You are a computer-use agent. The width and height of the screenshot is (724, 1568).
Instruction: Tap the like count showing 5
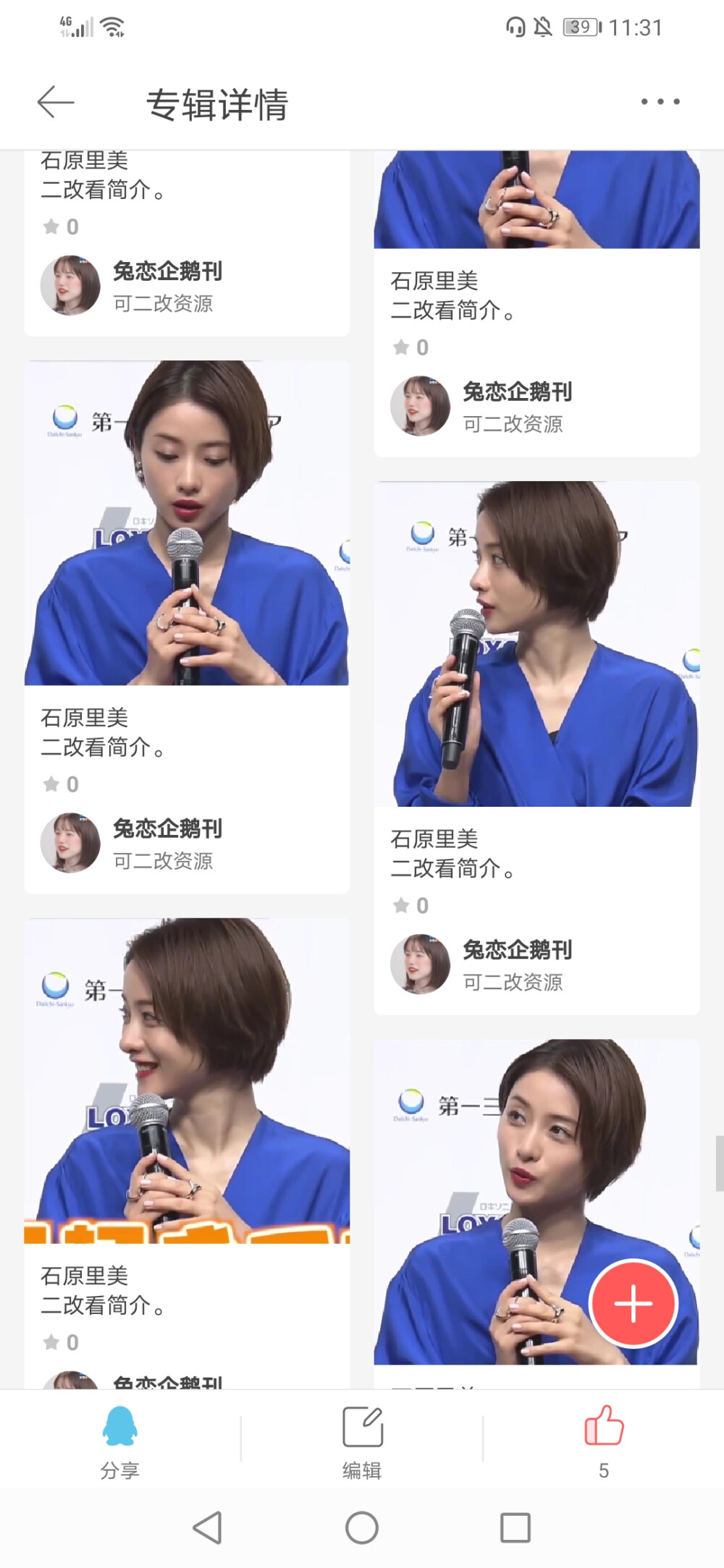(603, 1470)
